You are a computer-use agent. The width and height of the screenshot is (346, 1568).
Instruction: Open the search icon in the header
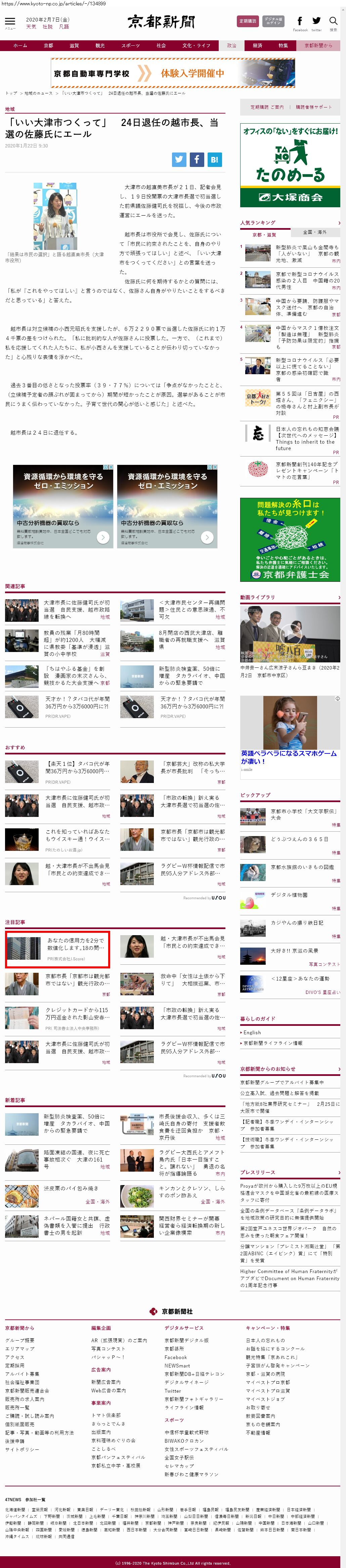(333, 21)
